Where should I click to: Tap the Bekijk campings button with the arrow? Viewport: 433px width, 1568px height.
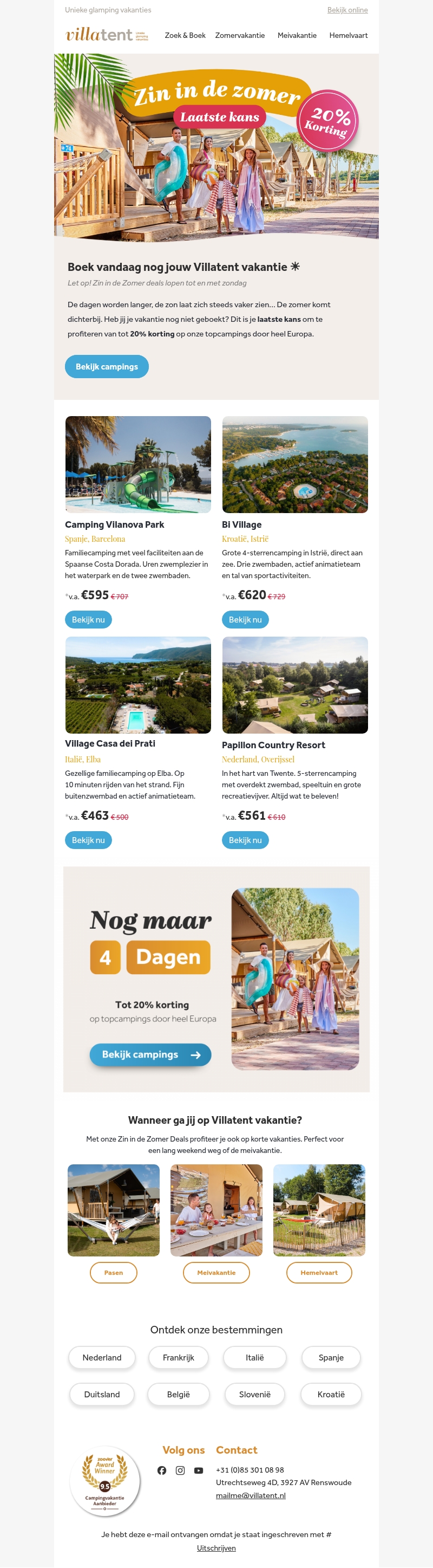click(x=150, y=1055)
